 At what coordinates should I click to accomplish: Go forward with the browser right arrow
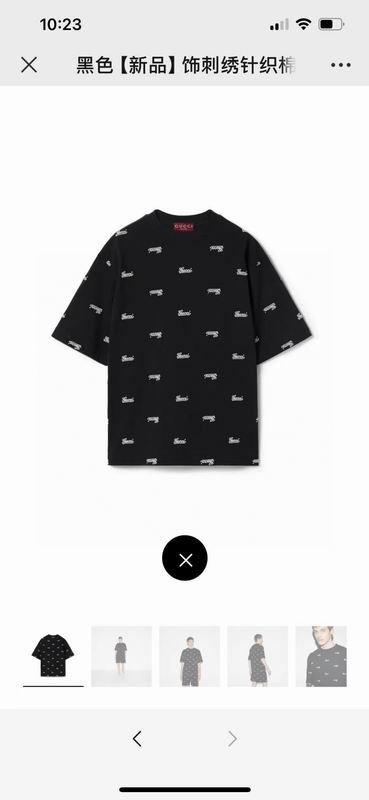[x=232, y=738]
